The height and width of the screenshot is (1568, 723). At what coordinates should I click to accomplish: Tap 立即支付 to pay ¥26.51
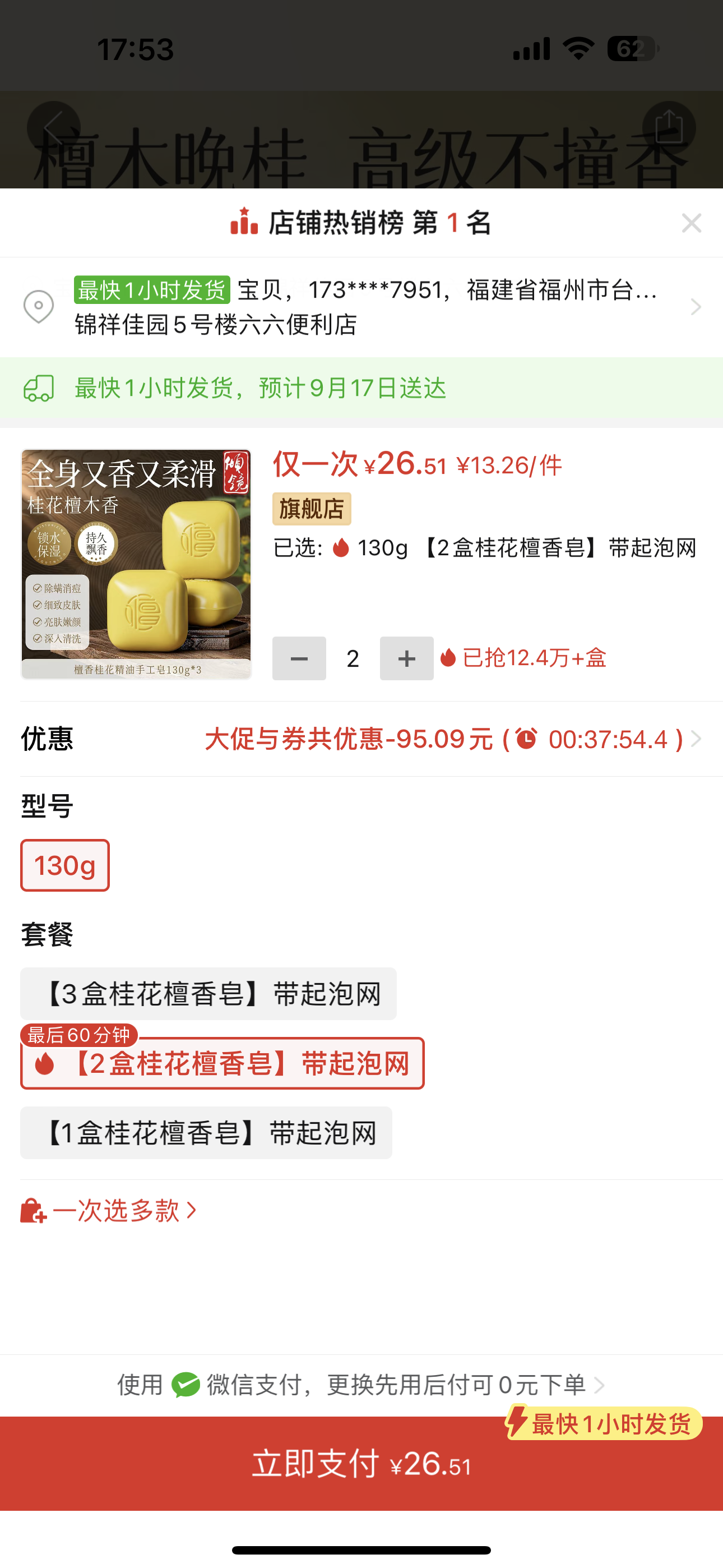click(361, 1464)
